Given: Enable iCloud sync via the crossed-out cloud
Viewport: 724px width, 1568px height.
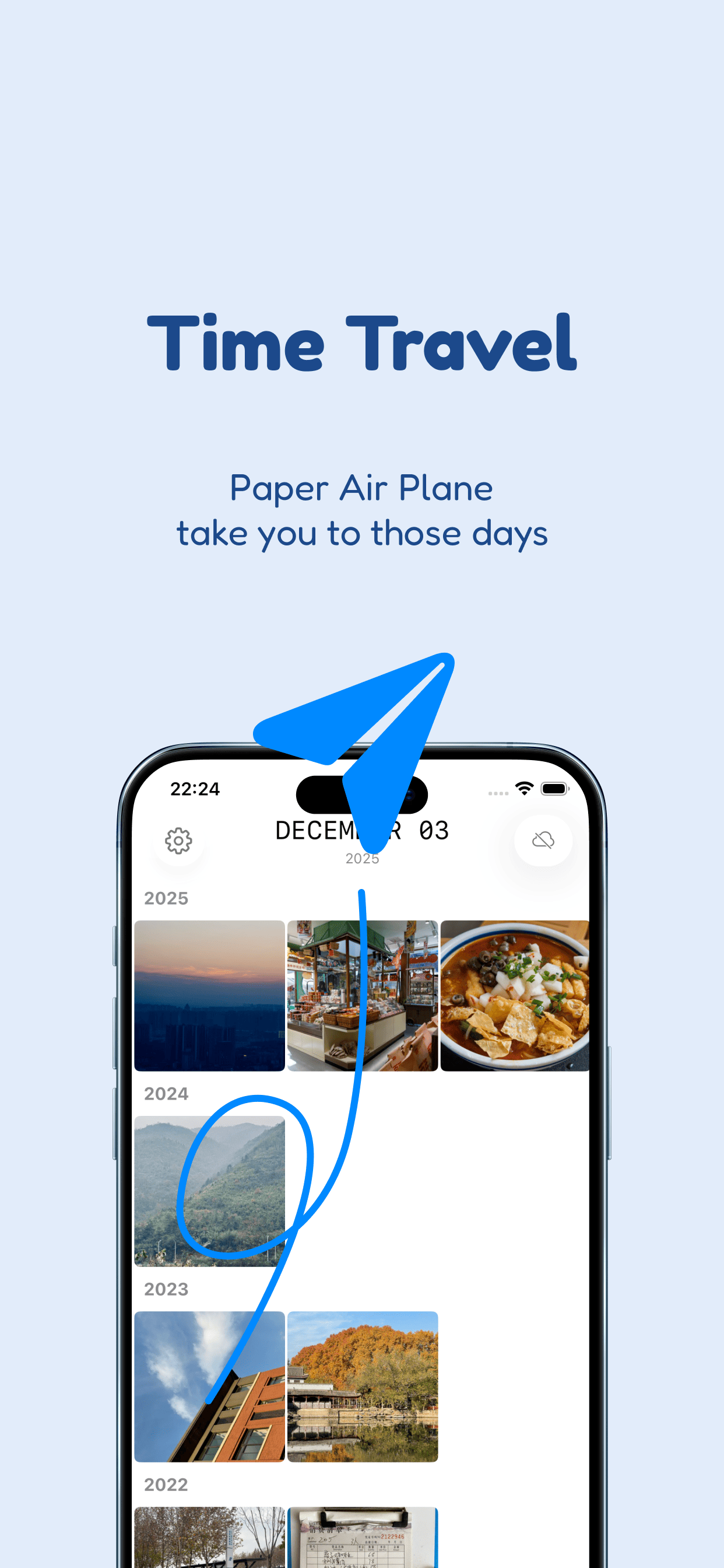Looking at the screenshot, I should coord(543,840).
